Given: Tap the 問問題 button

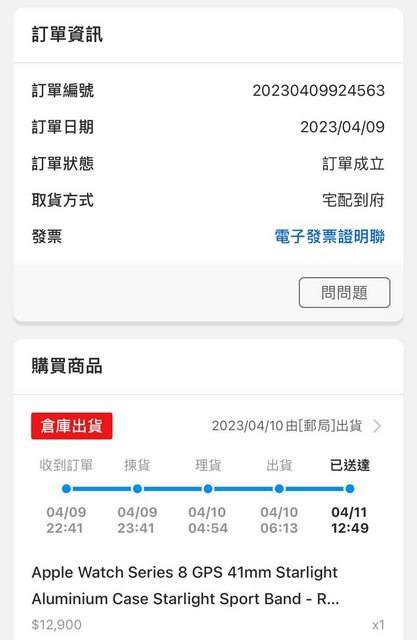Looking at the screenshot, I should click(x=344, y=292).
